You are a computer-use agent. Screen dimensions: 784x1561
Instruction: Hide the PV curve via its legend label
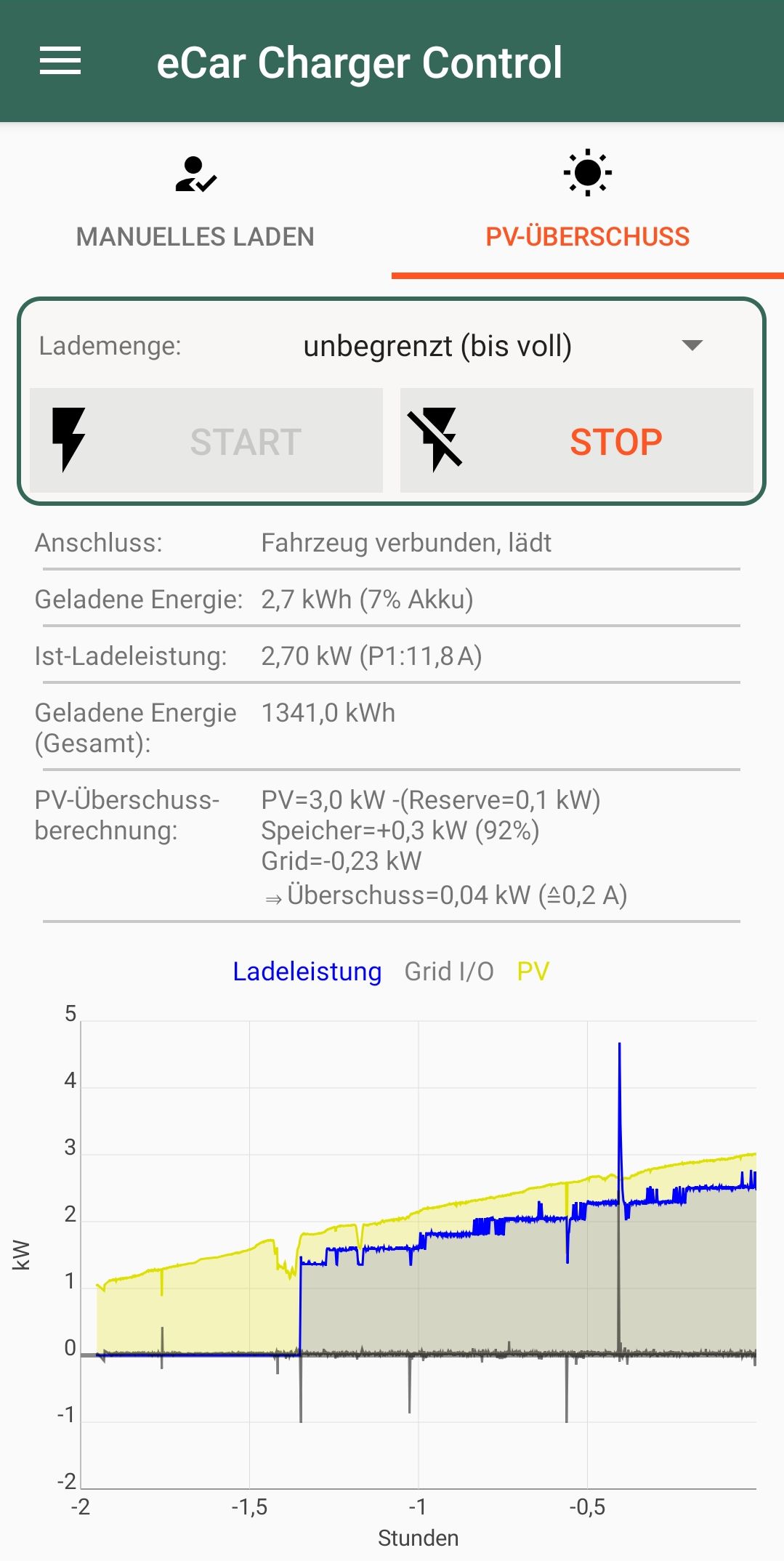(x=533, y=970)
